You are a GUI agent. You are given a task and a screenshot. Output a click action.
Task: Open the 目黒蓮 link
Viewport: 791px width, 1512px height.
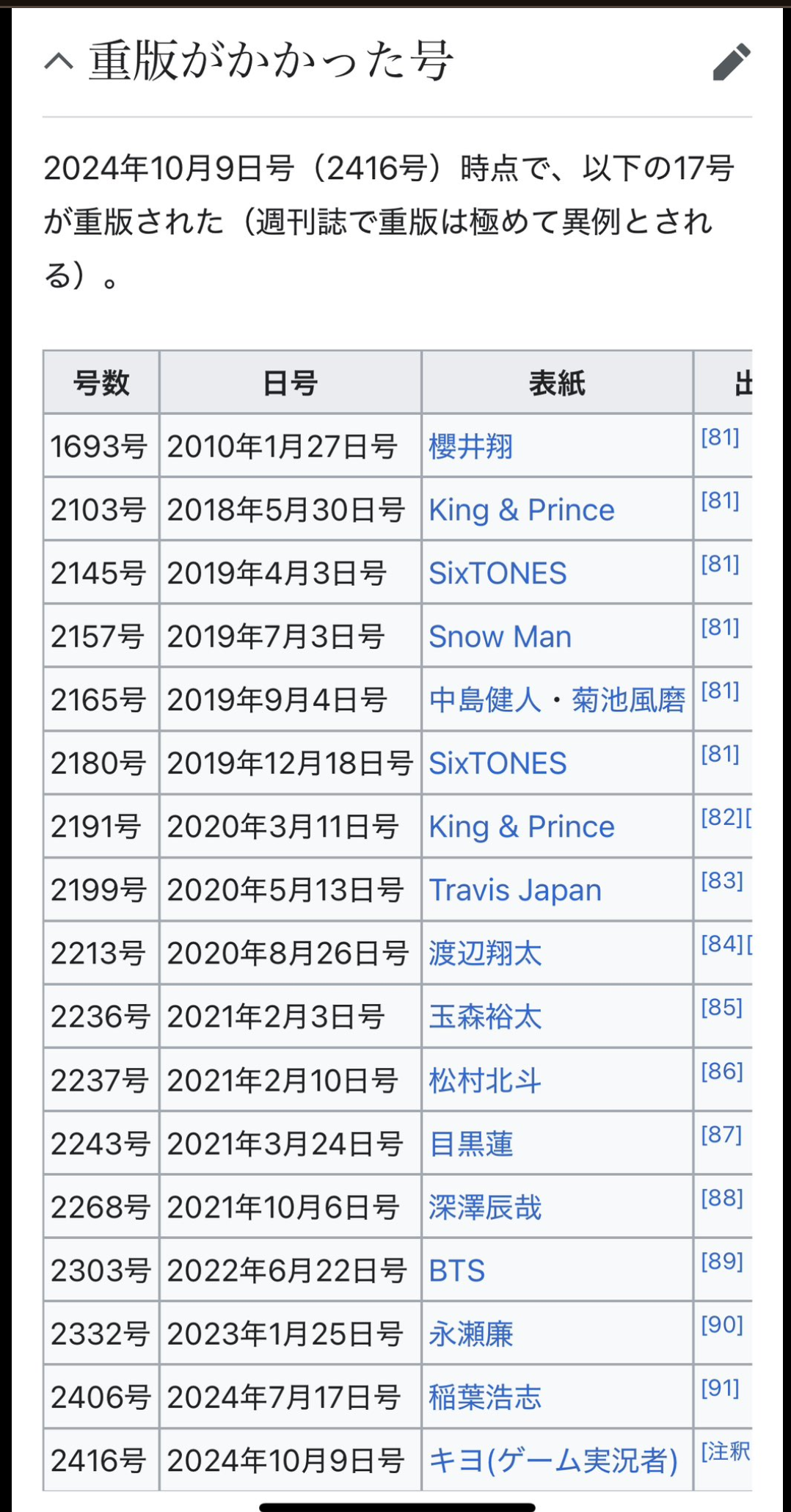(470, 1144)
